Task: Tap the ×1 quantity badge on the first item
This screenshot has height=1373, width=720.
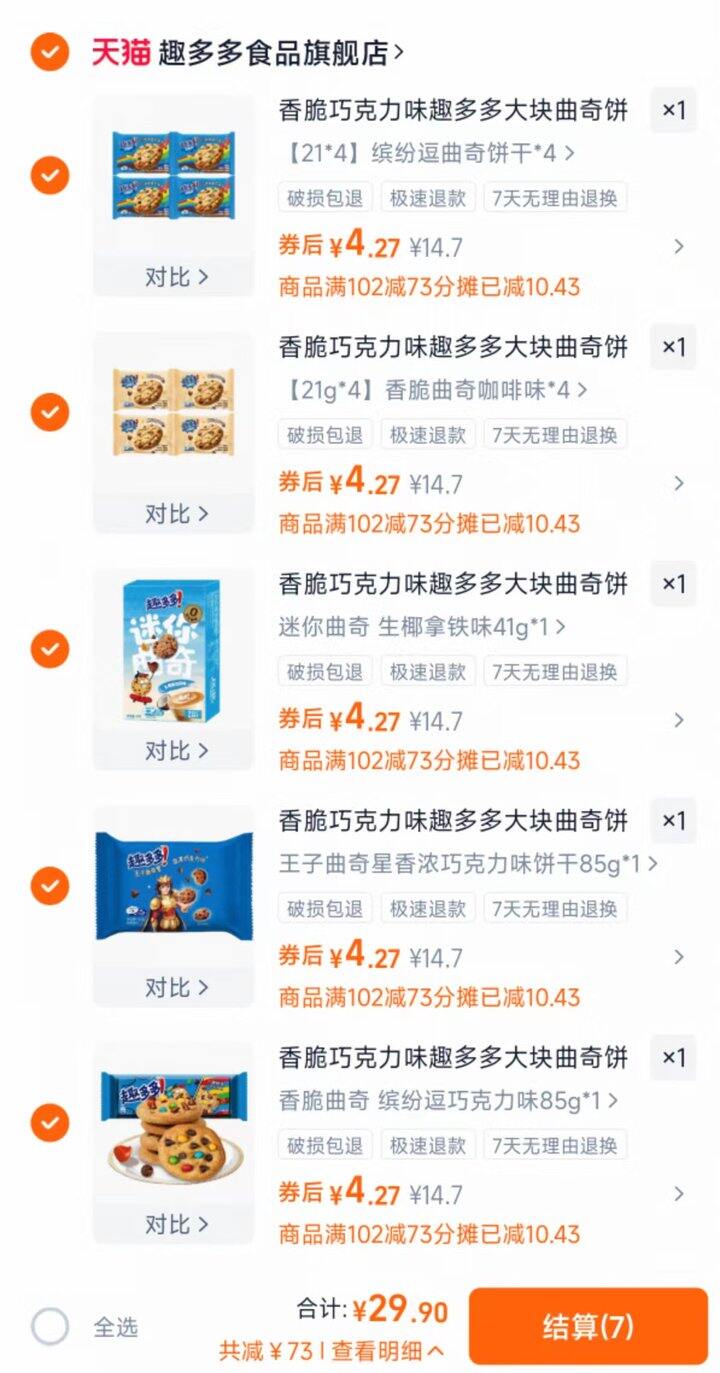Action: tap(672, 111)
